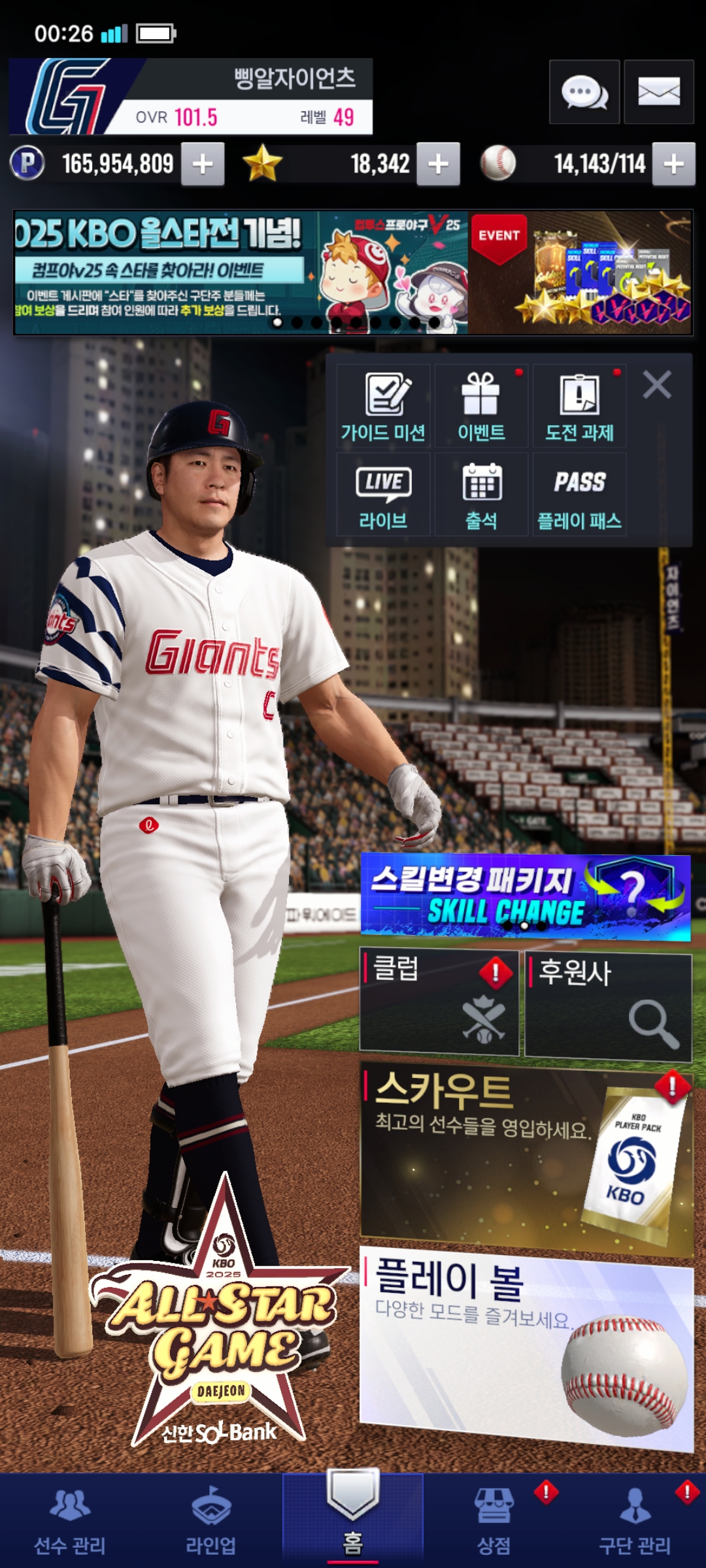Image resolution: width=706 pixels, height=1568 pixels.
Task: Open 라이브
Action: (x=383, y=495)
